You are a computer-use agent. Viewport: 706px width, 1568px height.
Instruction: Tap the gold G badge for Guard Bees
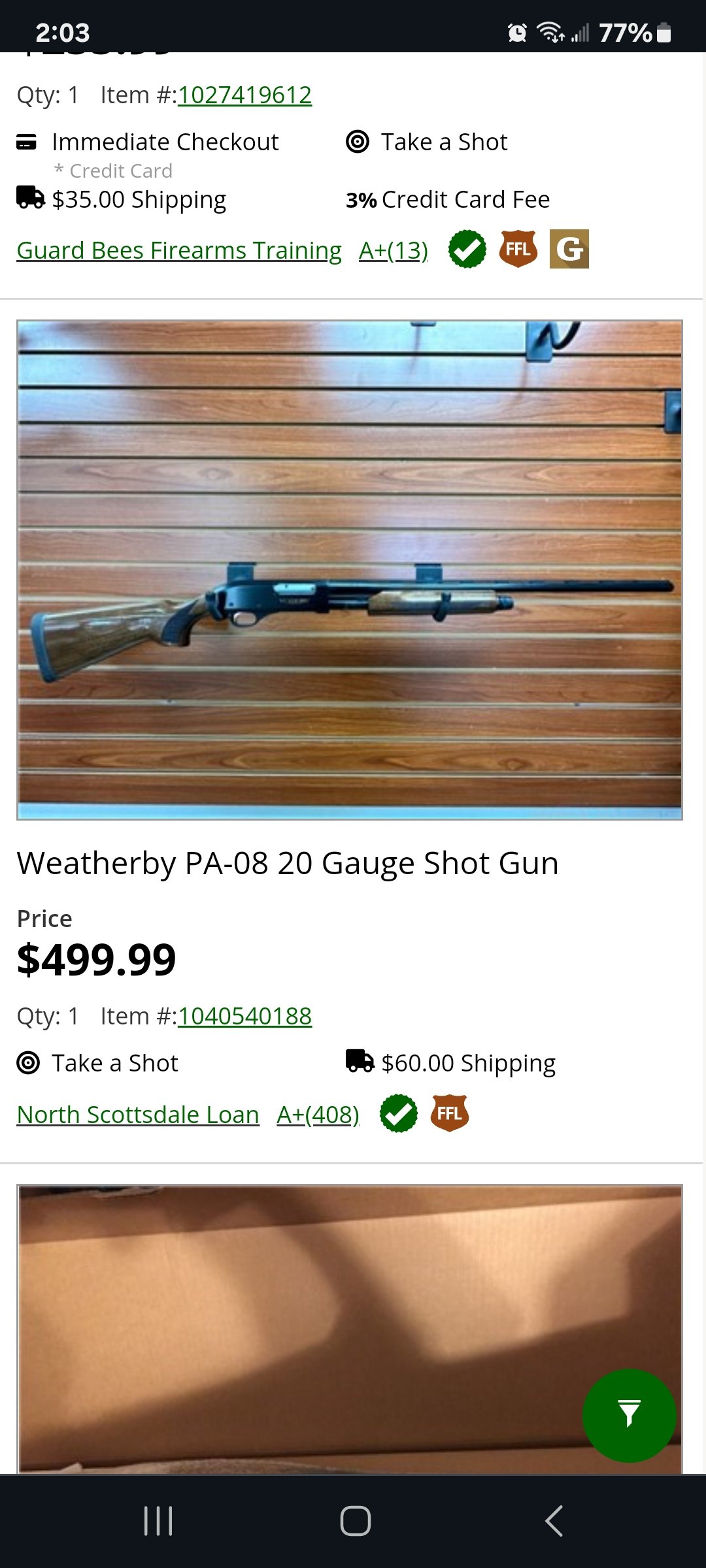coord(569,249)
